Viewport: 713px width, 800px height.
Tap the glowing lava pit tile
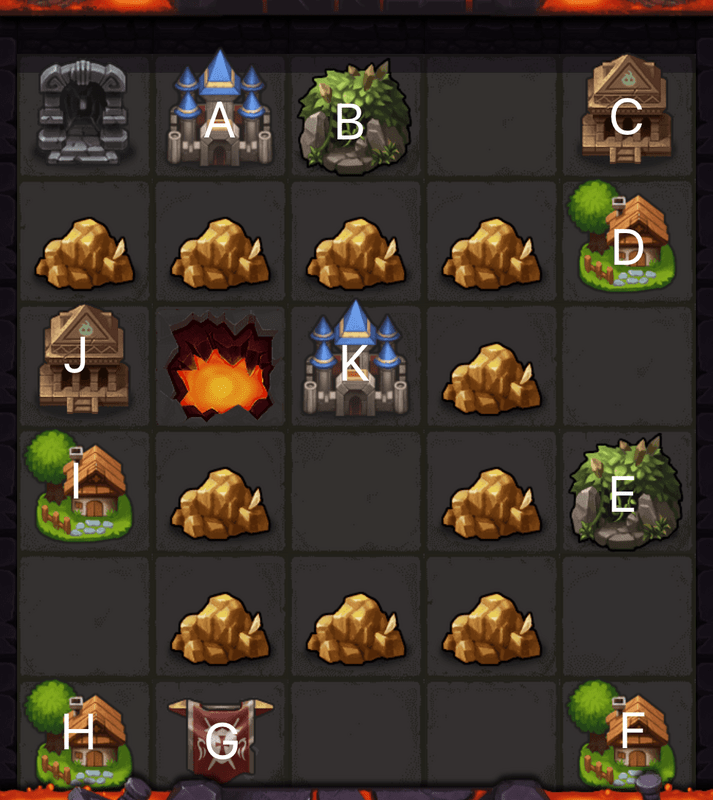click(219, 368)
